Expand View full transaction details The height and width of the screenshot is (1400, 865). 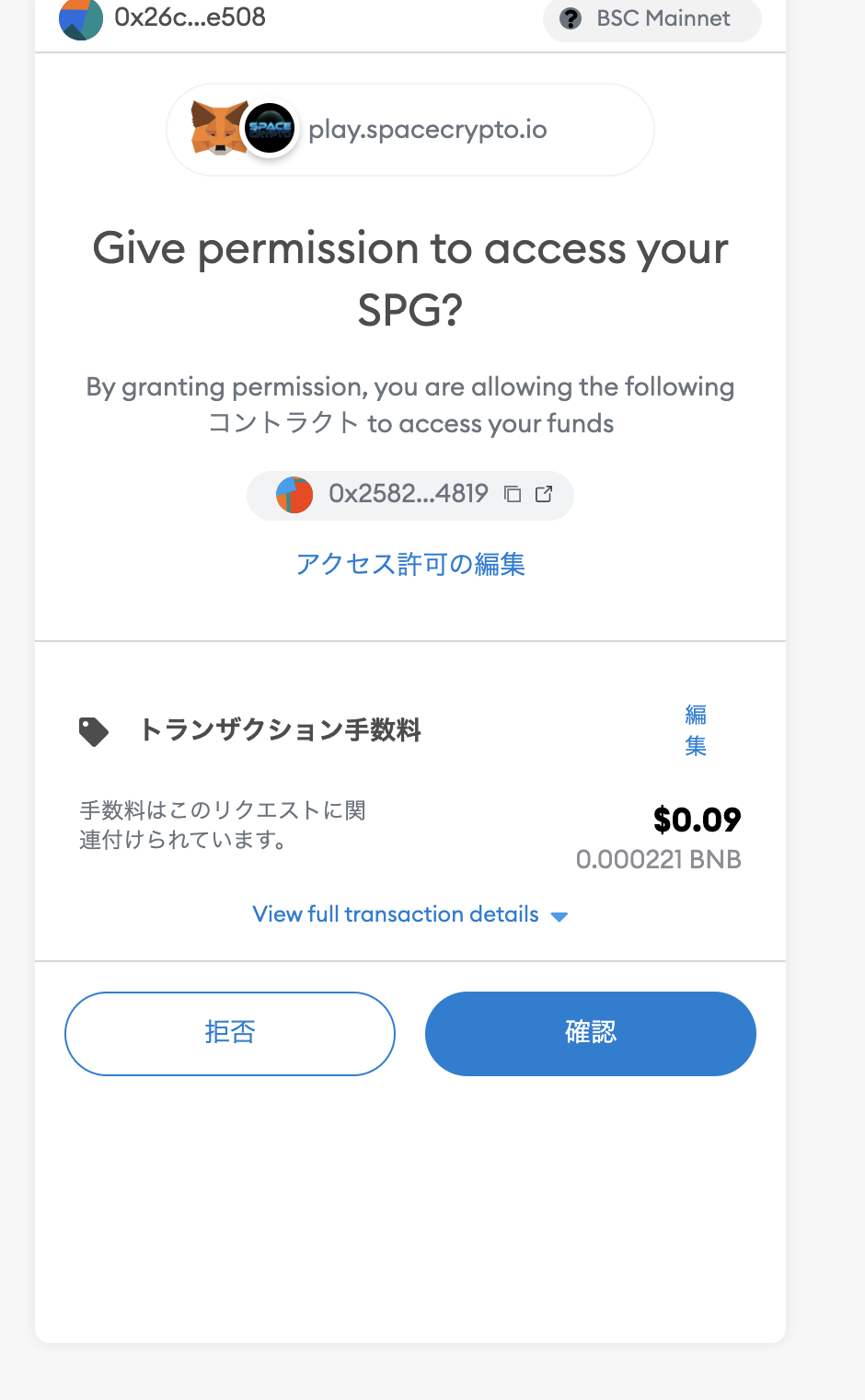point(410,914)
